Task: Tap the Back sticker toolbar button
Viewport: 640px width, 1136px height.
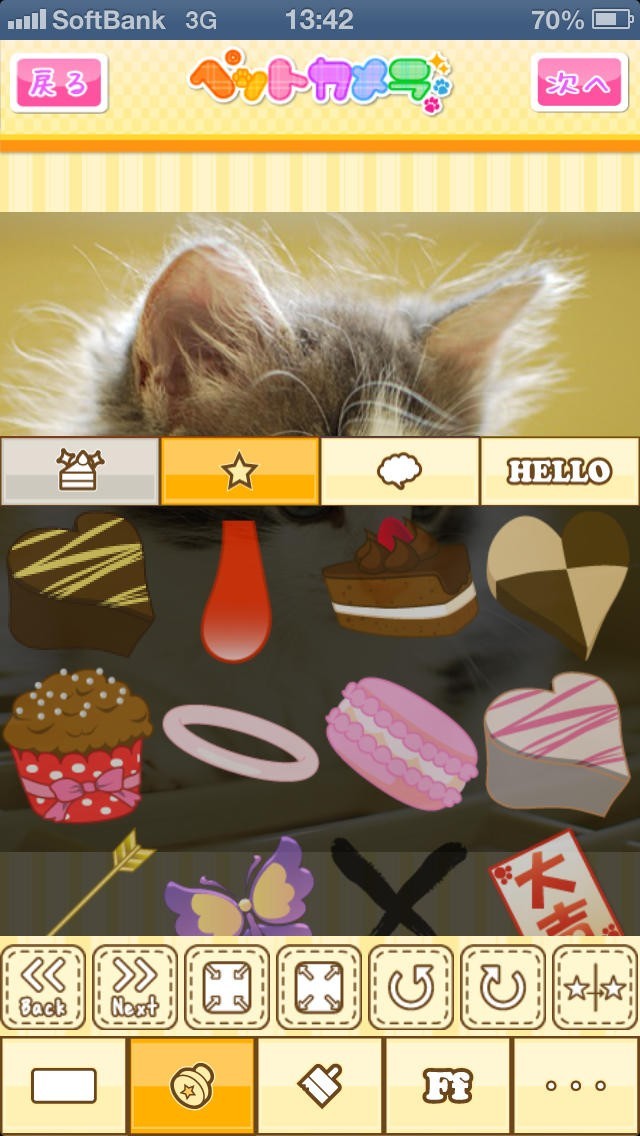Action: pyautogui.click(x=43, y=987)
